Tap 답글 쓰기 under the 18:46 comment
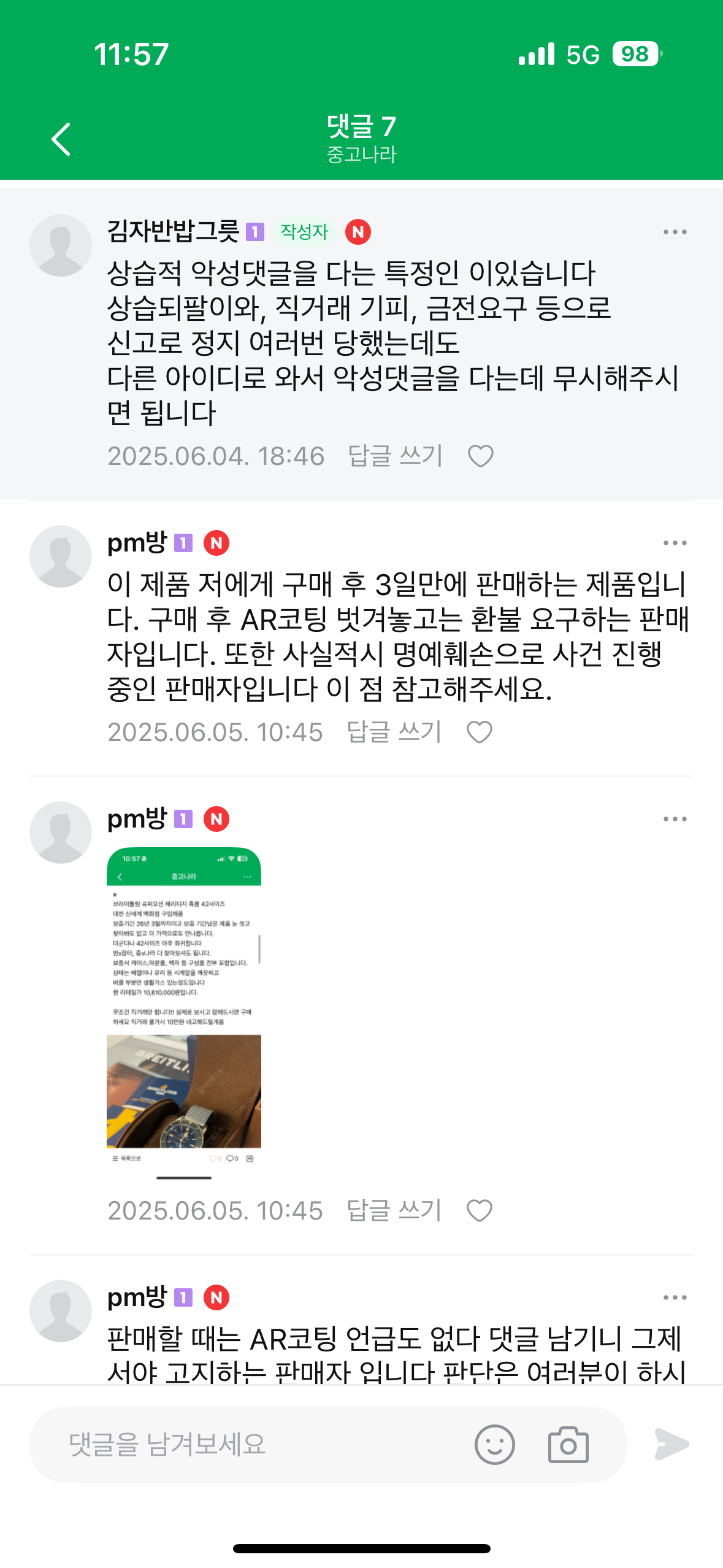 (395, 456)
